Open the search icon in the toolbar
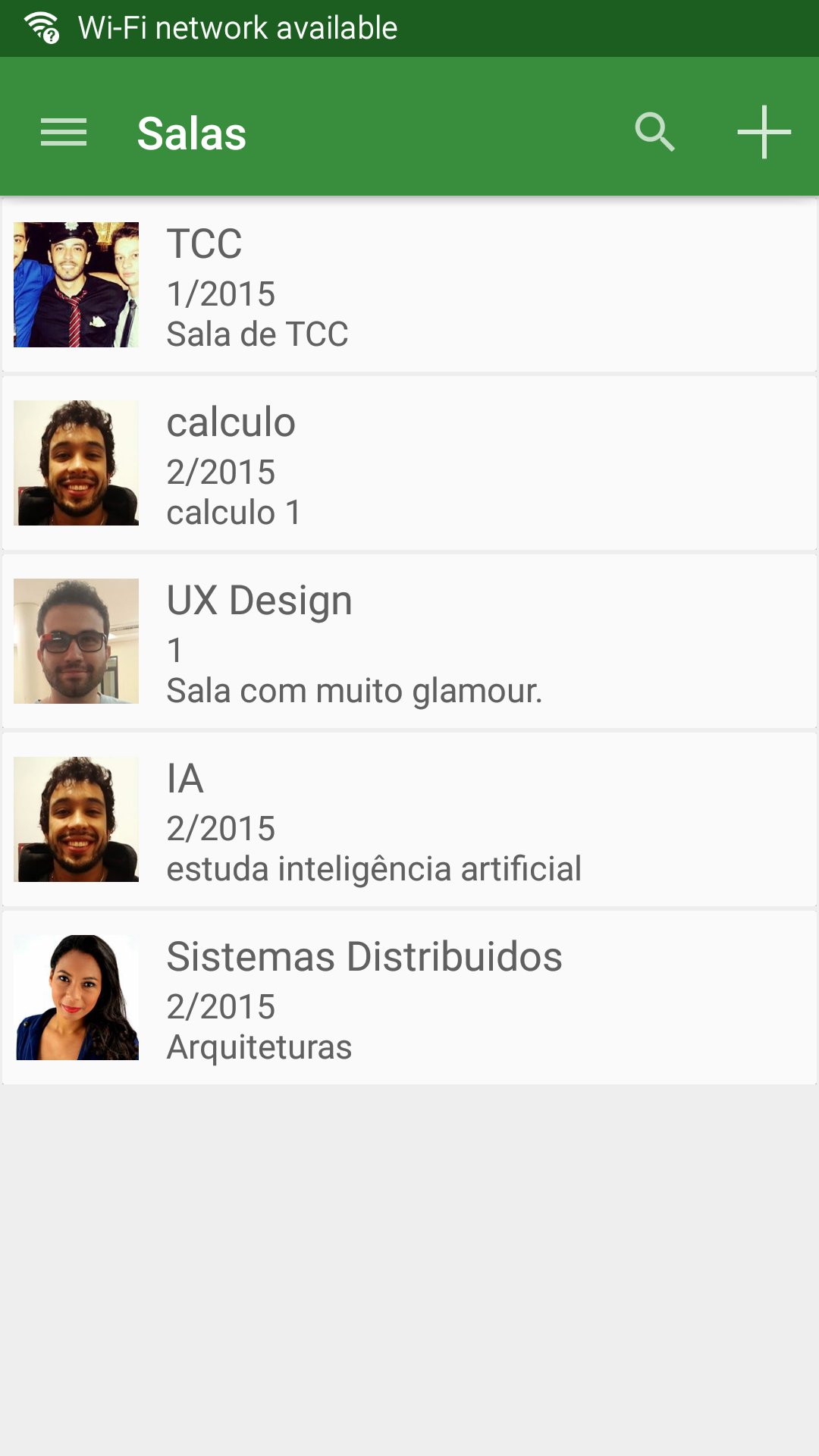 point(655,133)
